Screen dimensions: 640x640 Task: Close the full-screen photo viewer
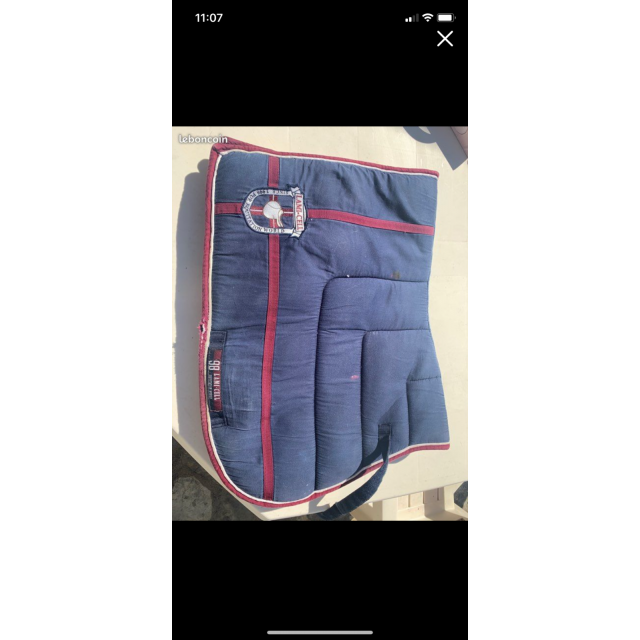pyautogui.click(x=445, y=39)
